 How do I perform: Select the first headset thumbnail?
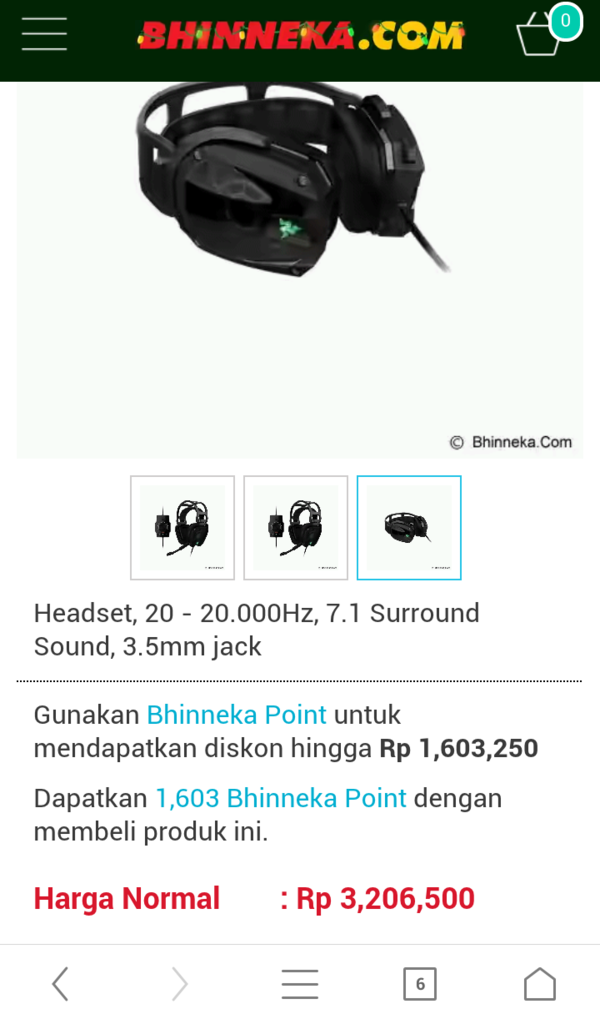coord(182,528)
